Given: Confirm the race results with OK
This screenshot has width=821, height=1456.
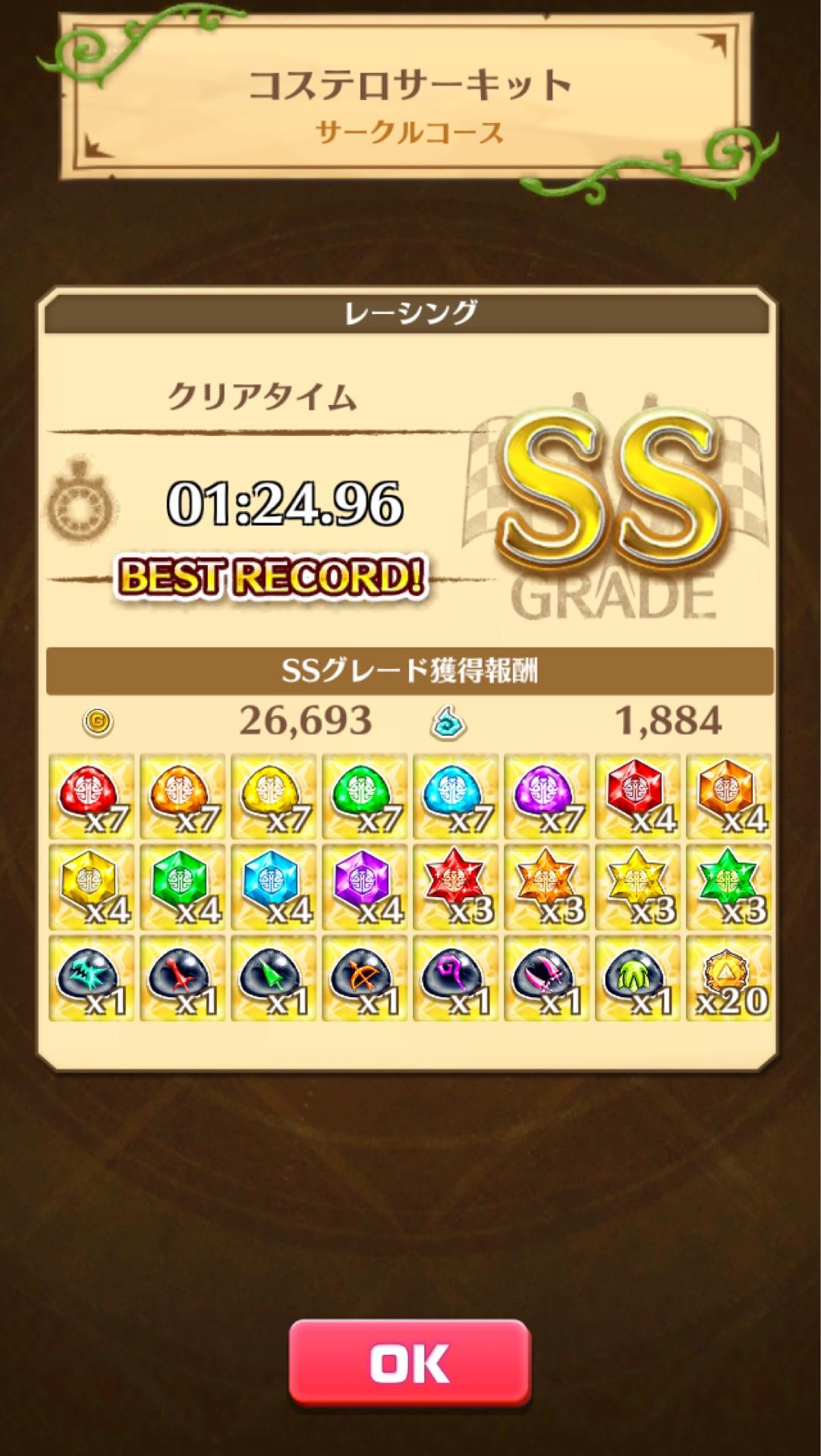Looking at the screenshot, I should point(410,1362).
